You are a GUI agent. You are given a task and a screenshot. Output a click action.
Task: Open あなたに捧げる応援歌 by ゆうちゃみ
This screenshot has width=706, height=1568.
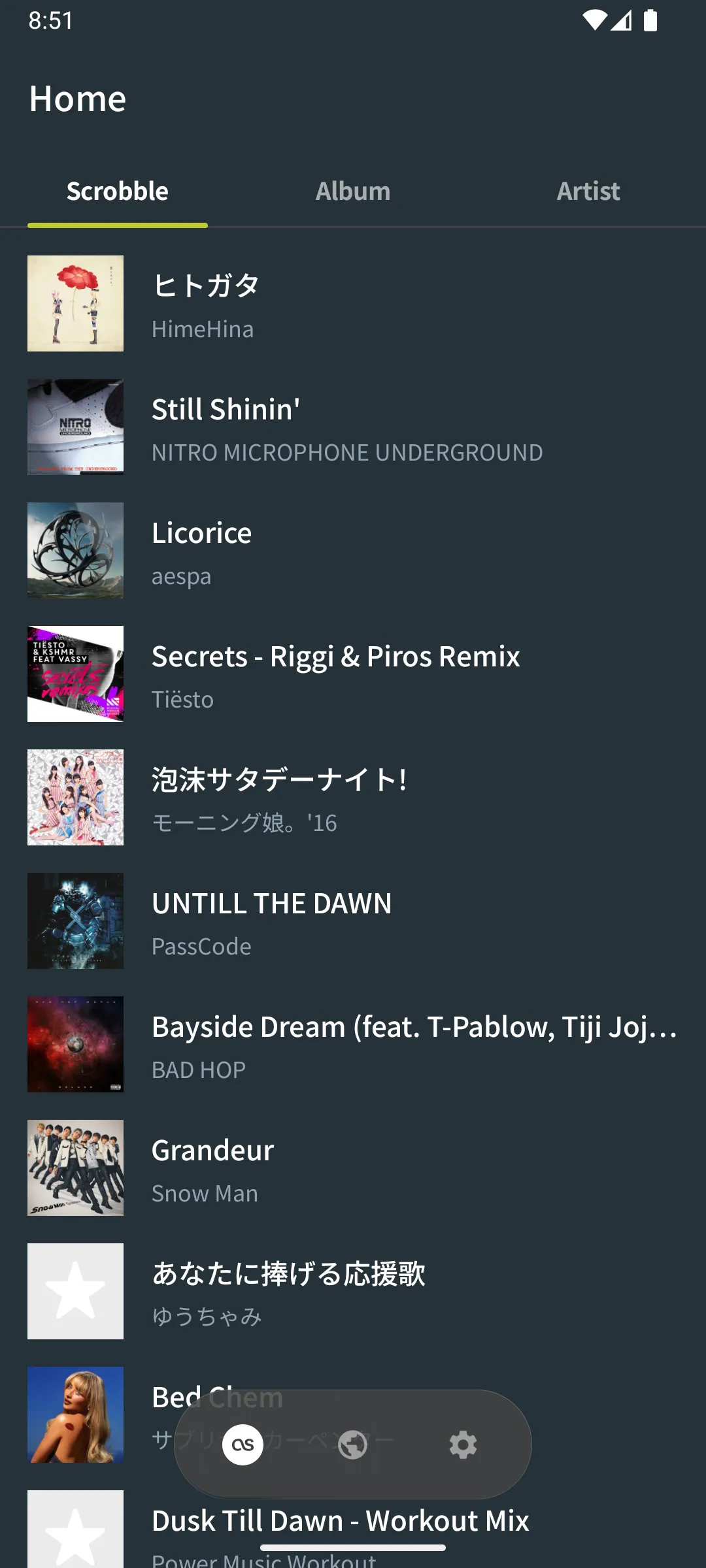353,1292
